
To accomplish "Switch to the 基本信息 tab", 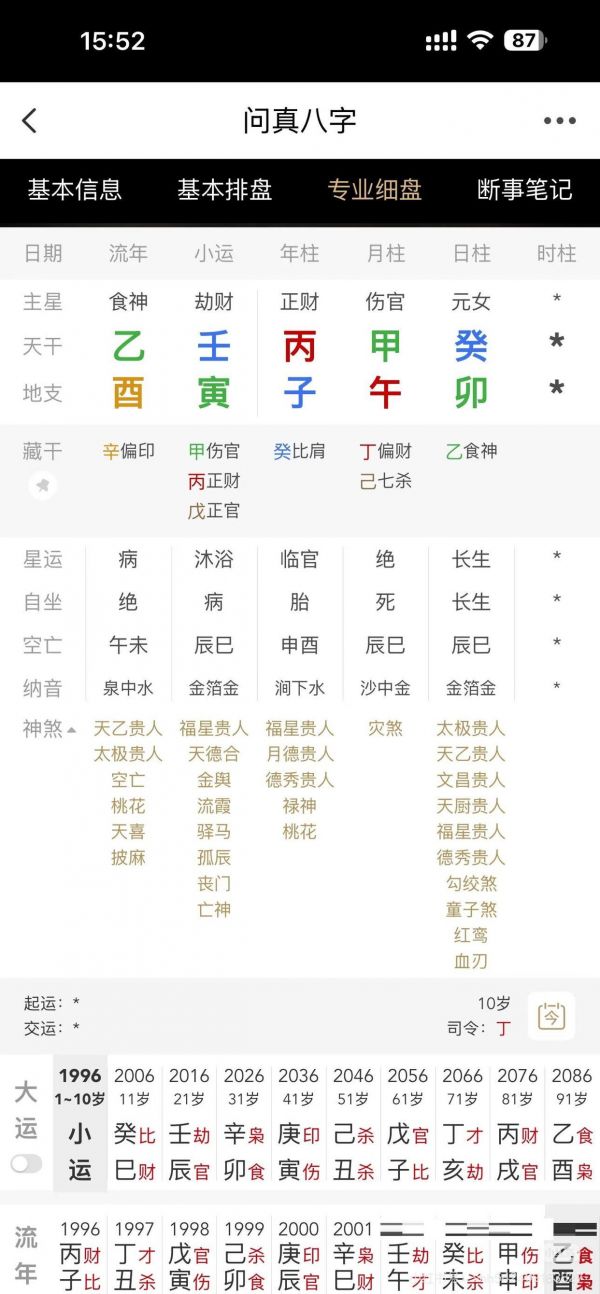I will (74, 190).
